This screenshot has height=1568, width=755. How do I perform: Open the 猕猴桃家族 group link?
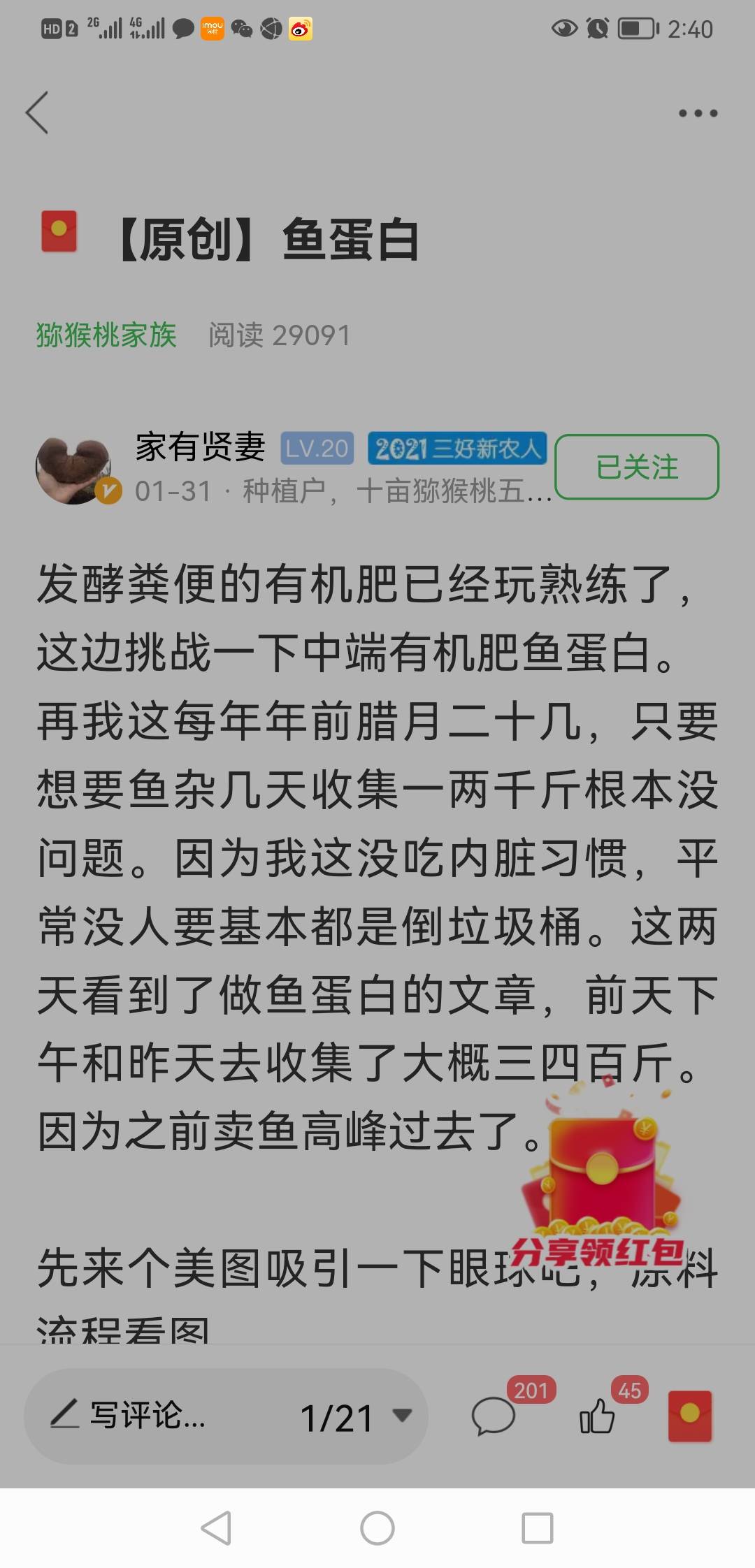pos(106,335)
